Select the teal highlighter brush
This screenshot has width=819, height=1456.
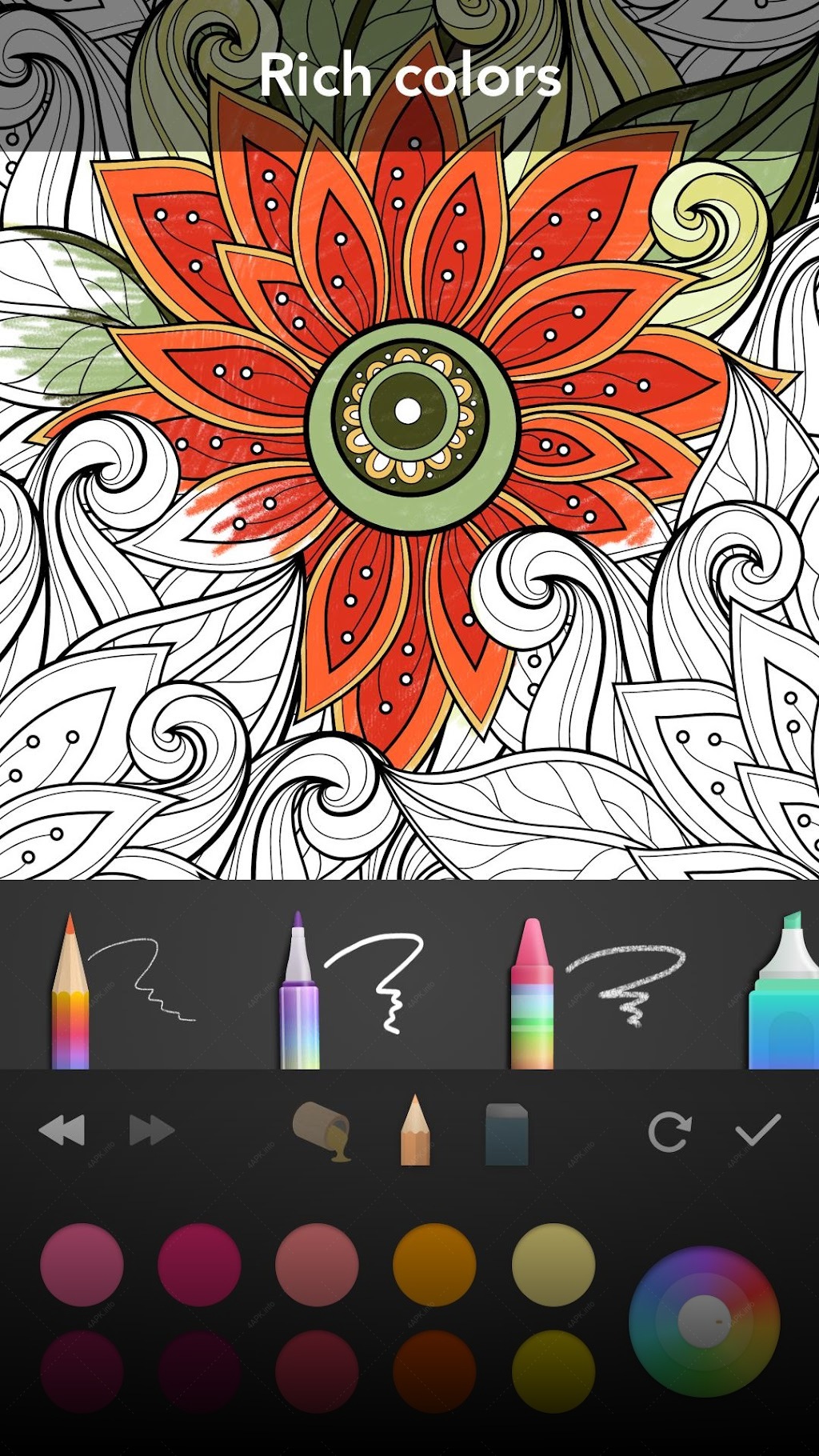click(784, 990)
